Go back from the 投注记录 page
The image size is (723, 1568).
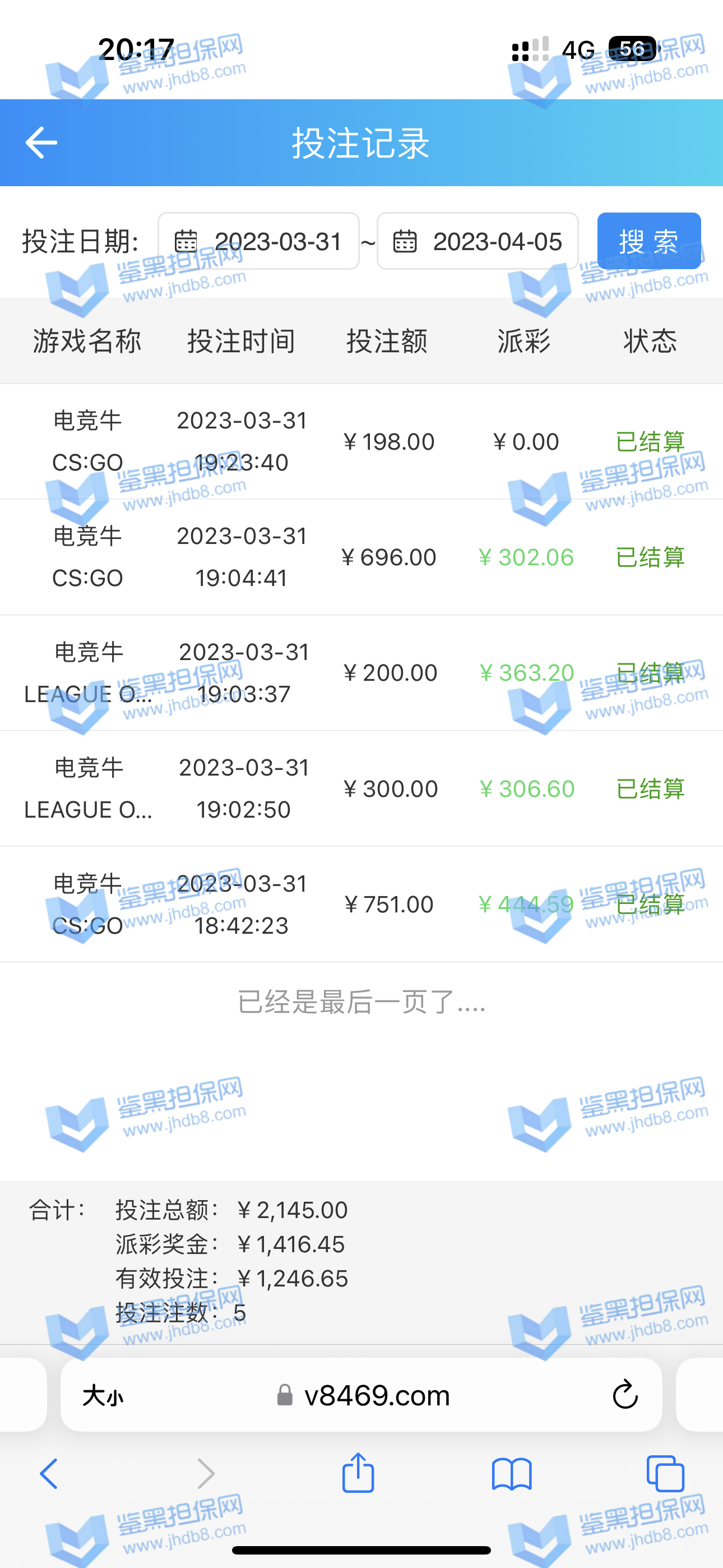tap(41, 142)
